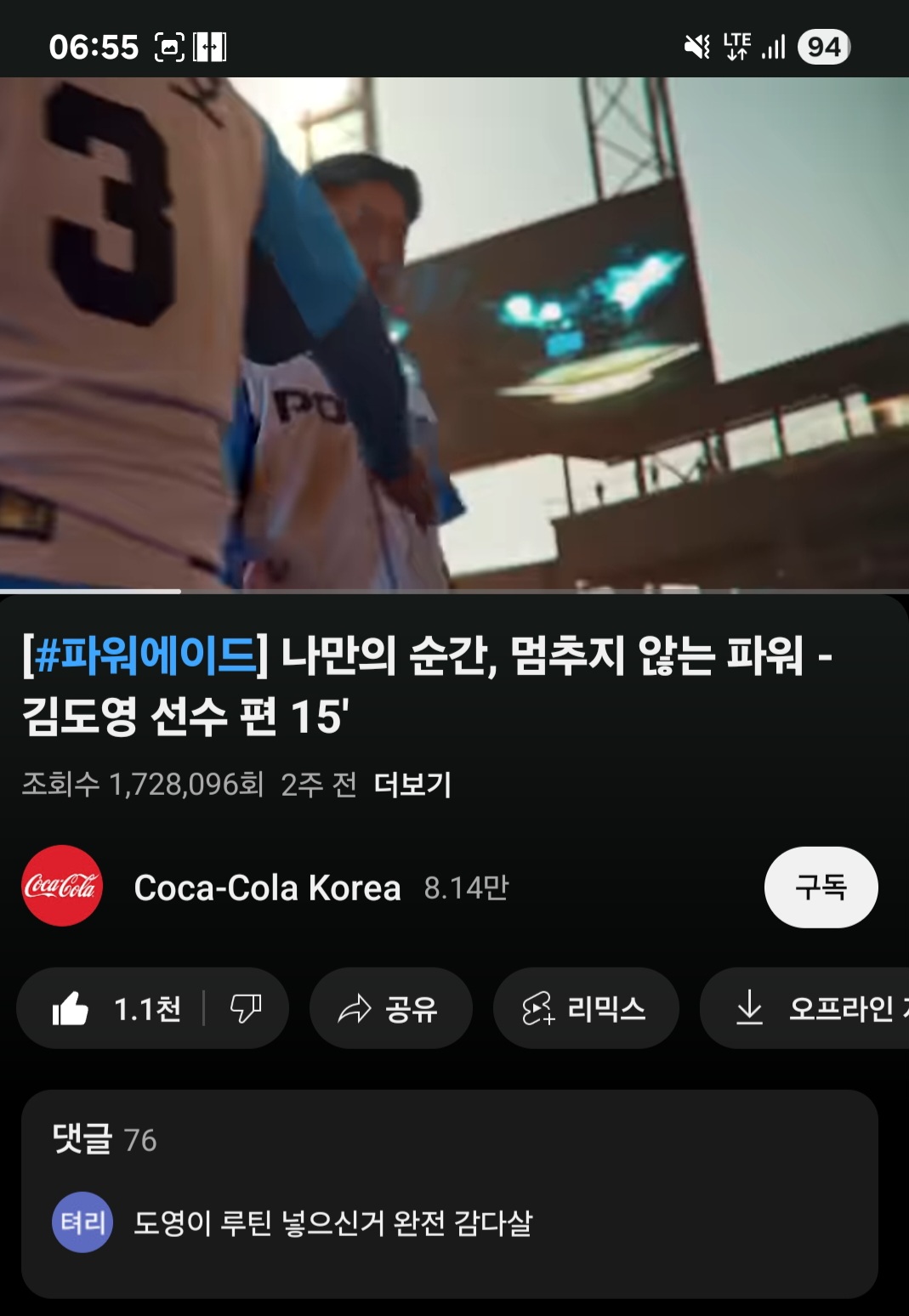Open the 댓글 comments section

pos(449,1193)
